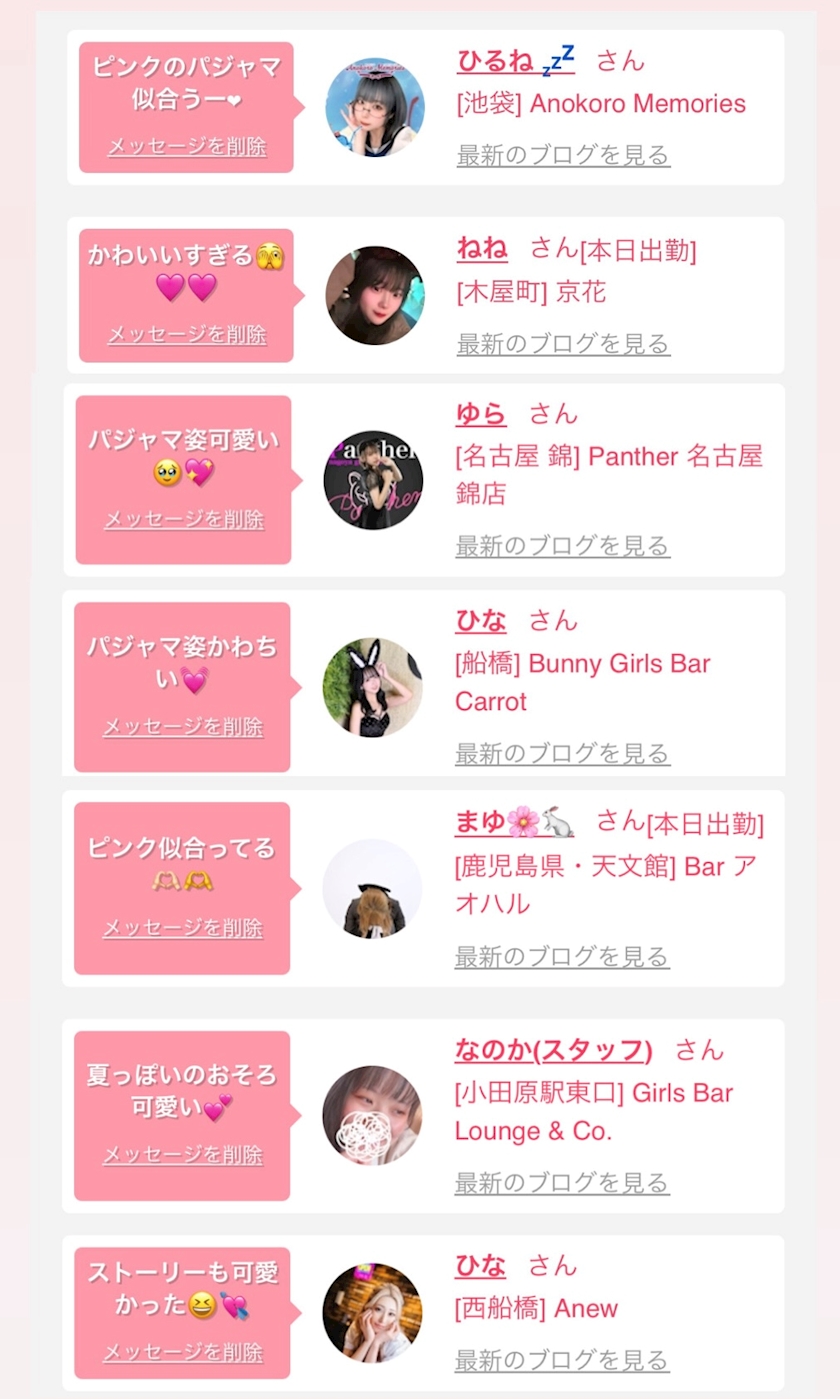View the latest blog of ひるね
Image resolution: width=840 pixels, height=1399 pixels.
click(563, 155)
